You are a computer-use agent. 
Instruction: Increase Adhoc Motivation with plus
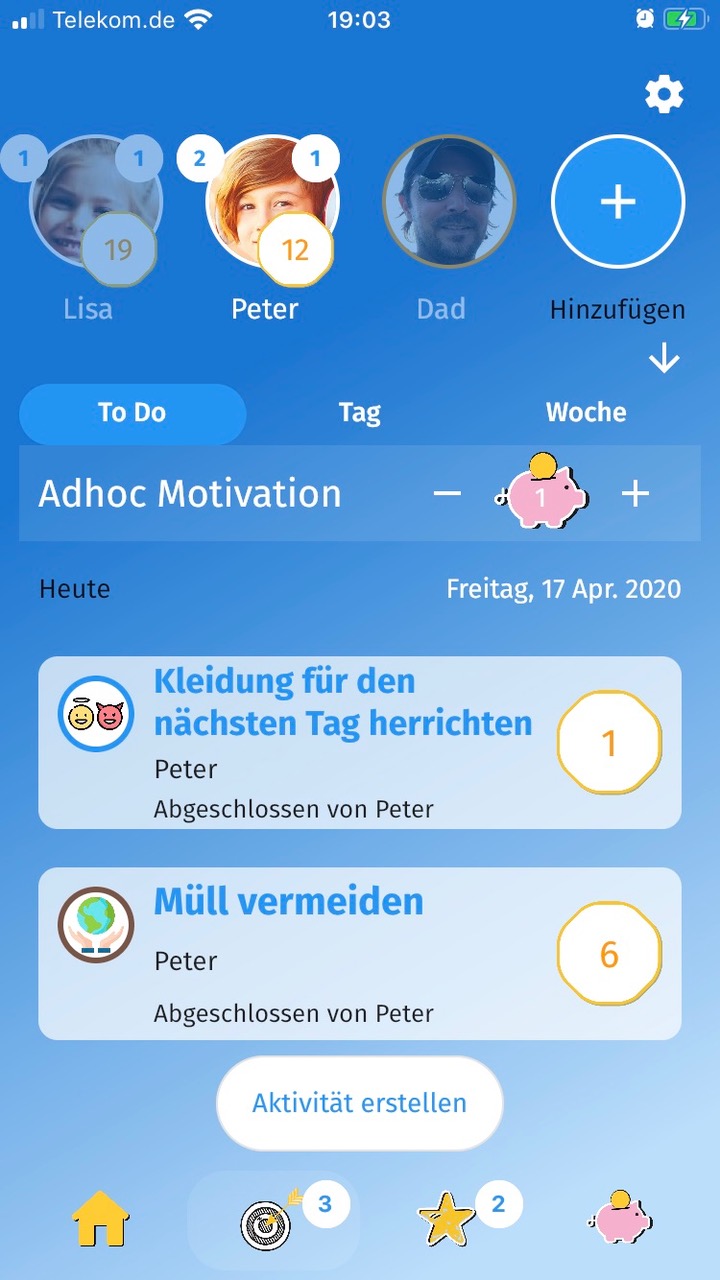click(x=636, y=494)
